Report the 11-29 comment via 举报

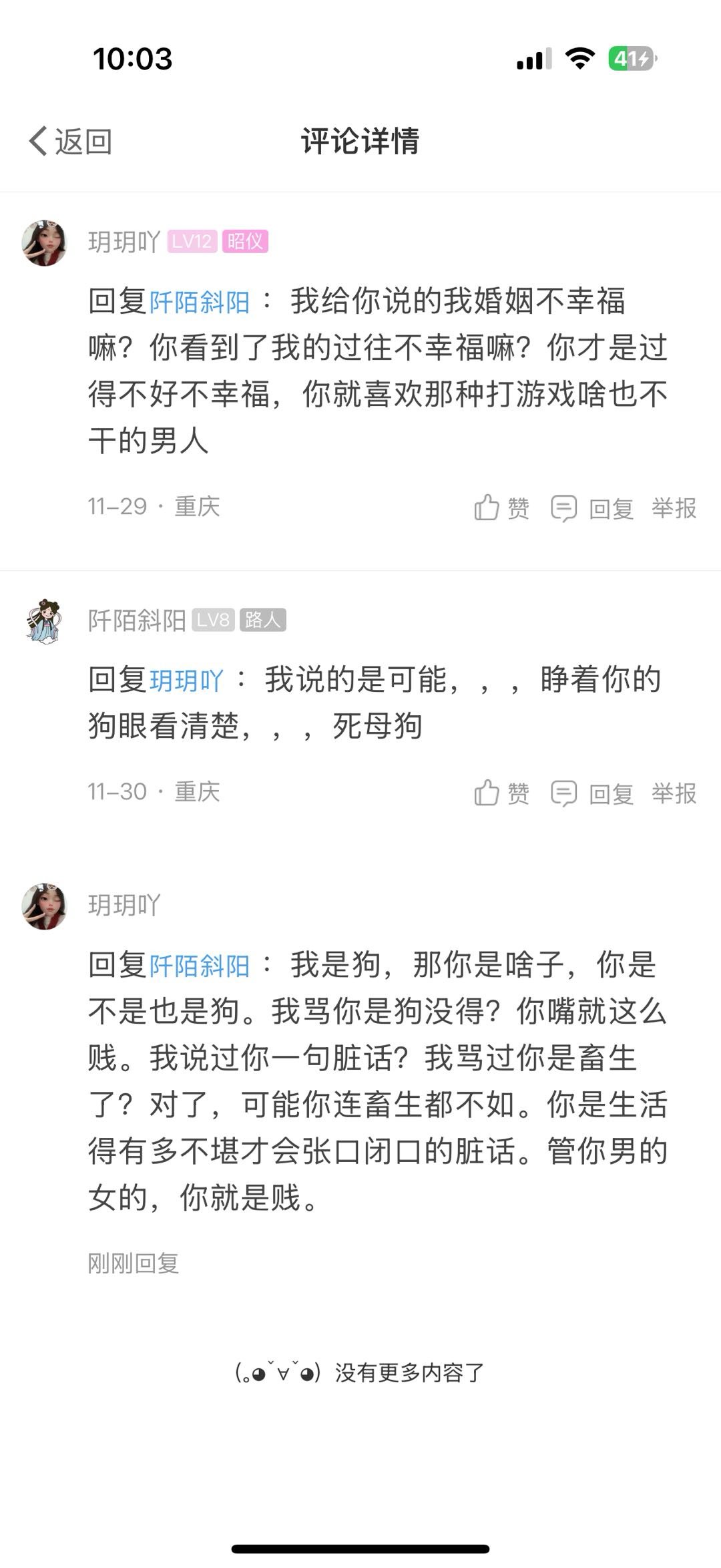click(674, 508)
